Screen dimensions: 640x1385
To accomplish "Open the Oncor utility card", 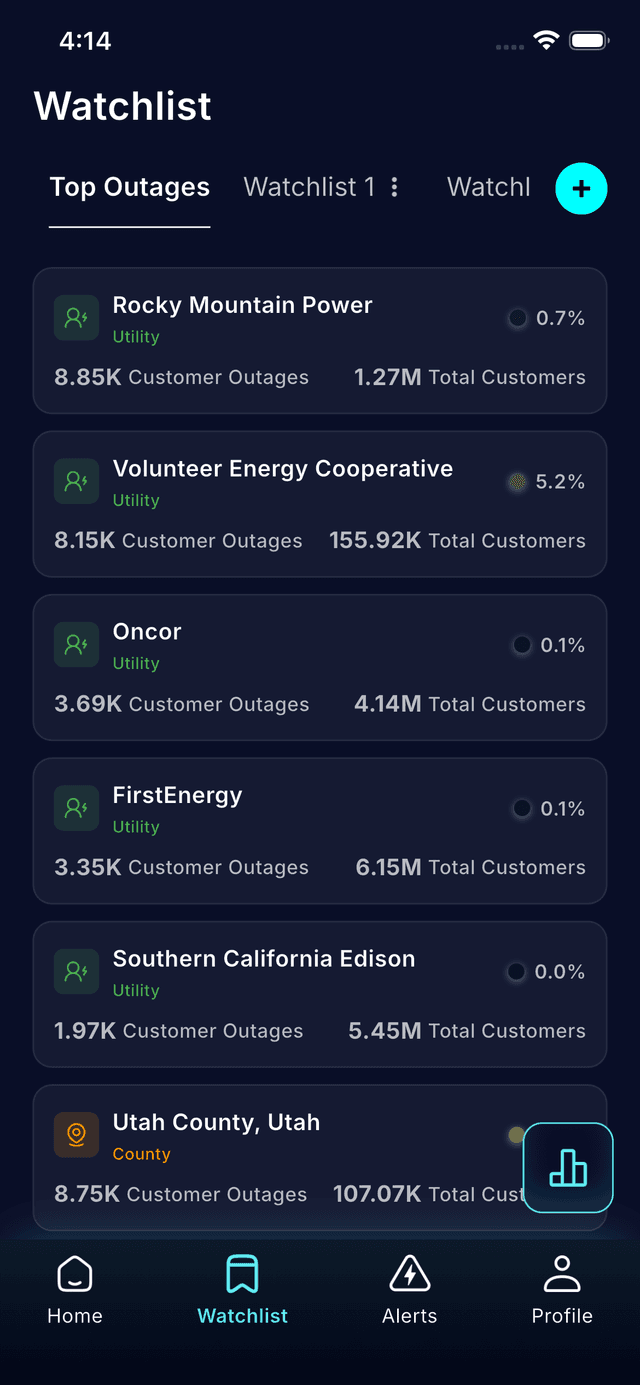I will pos(320,668).
